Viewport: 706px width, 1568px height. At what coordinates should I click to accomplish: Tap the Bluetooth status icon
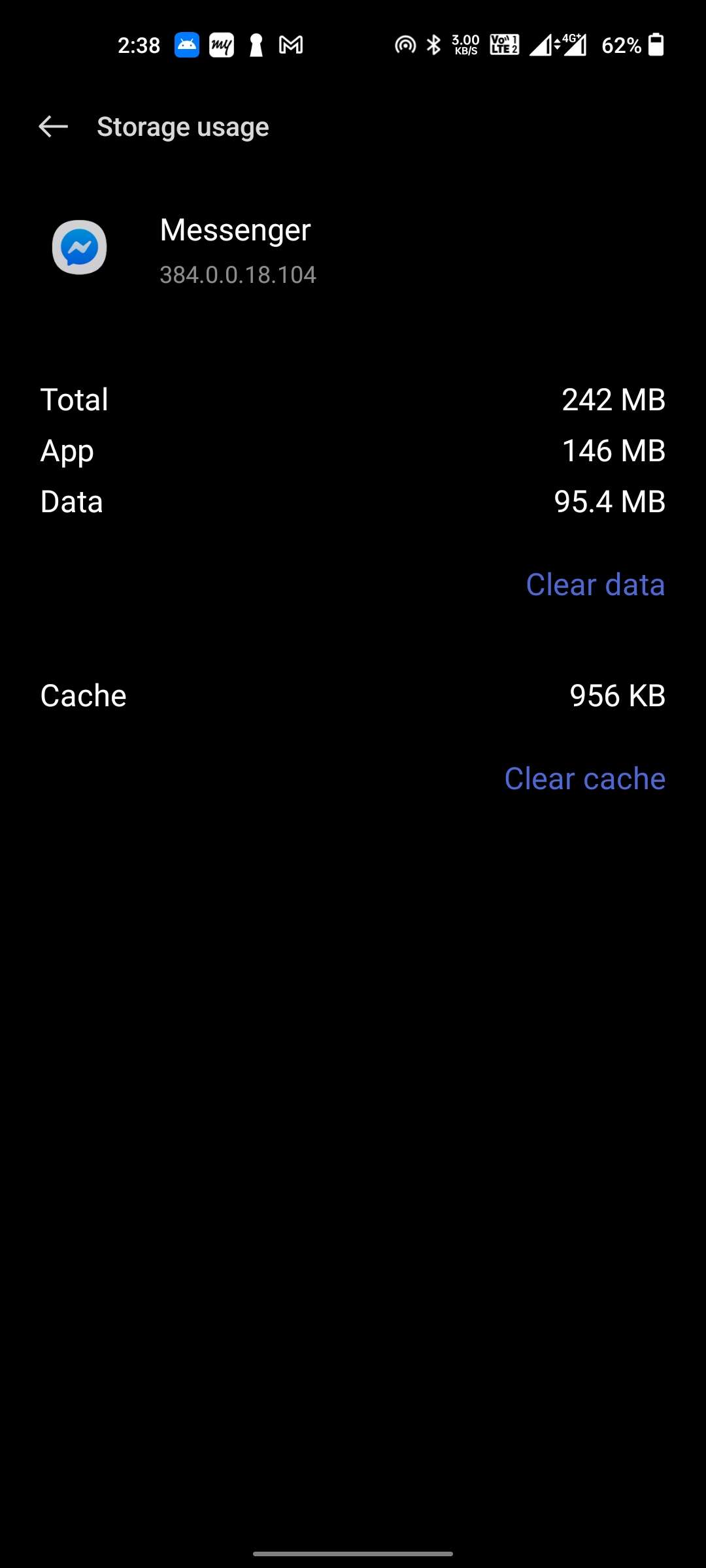(433, 44)
